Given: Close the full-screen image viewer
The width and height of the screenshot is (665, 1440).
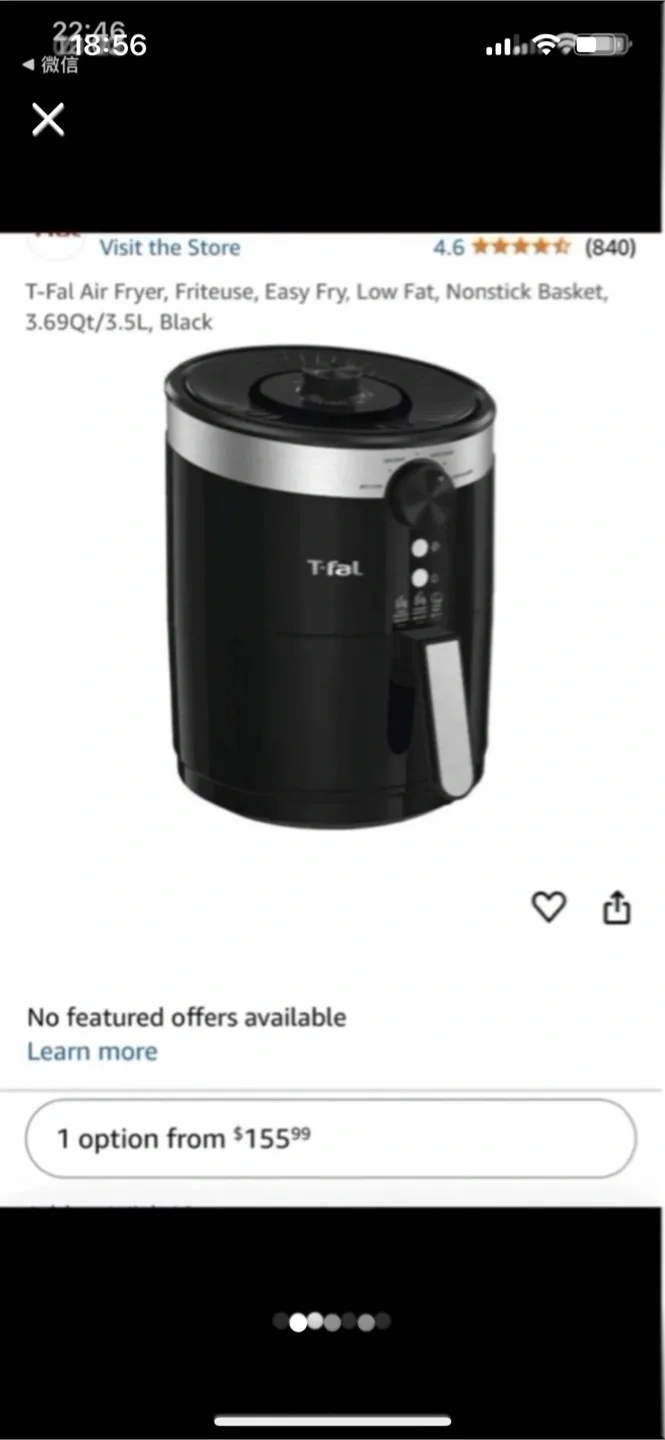Looking at the screenshot, I should pos(48,120).
